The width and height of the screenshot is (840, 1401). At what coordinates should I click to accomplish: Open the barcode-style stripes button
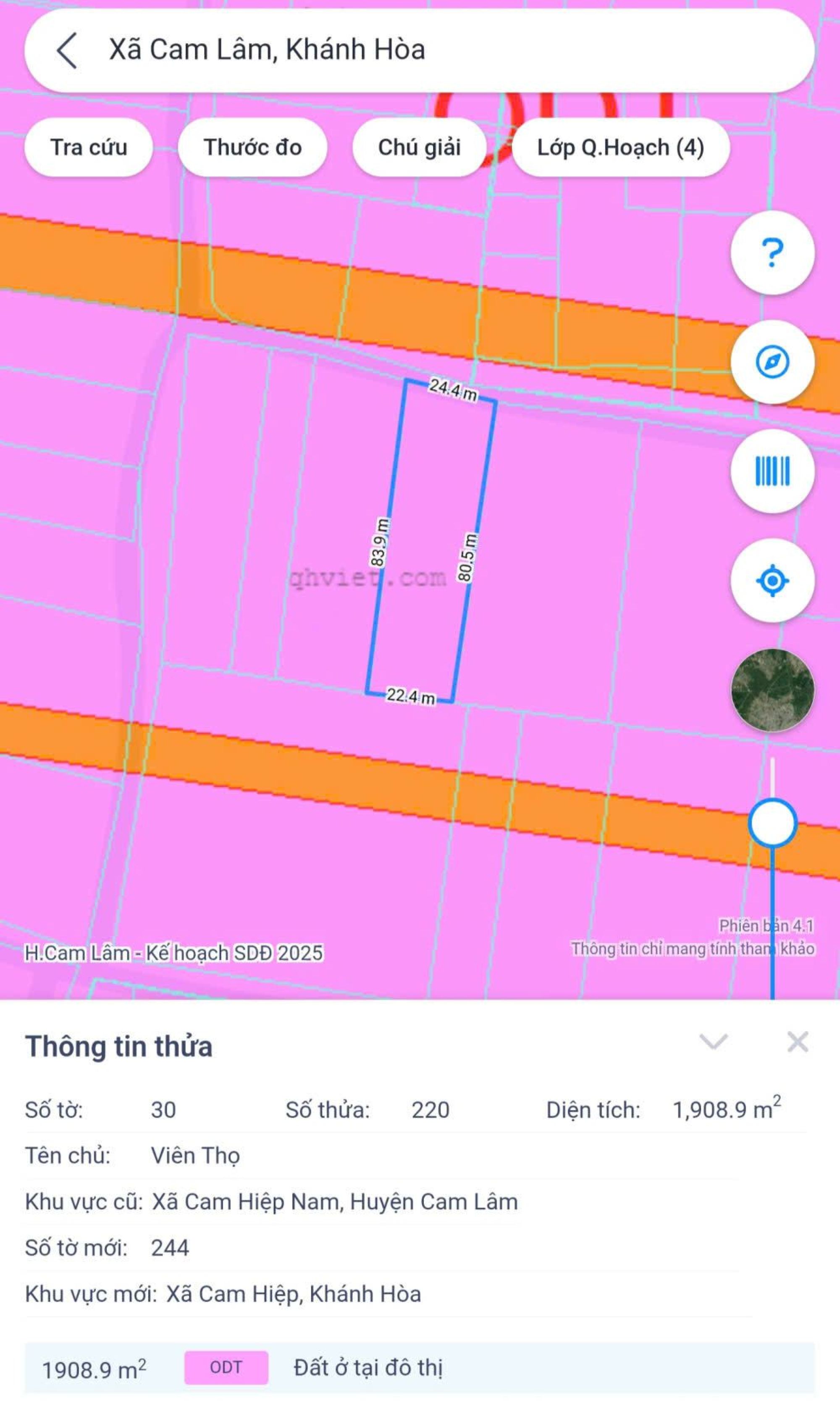tap(772, 471)
